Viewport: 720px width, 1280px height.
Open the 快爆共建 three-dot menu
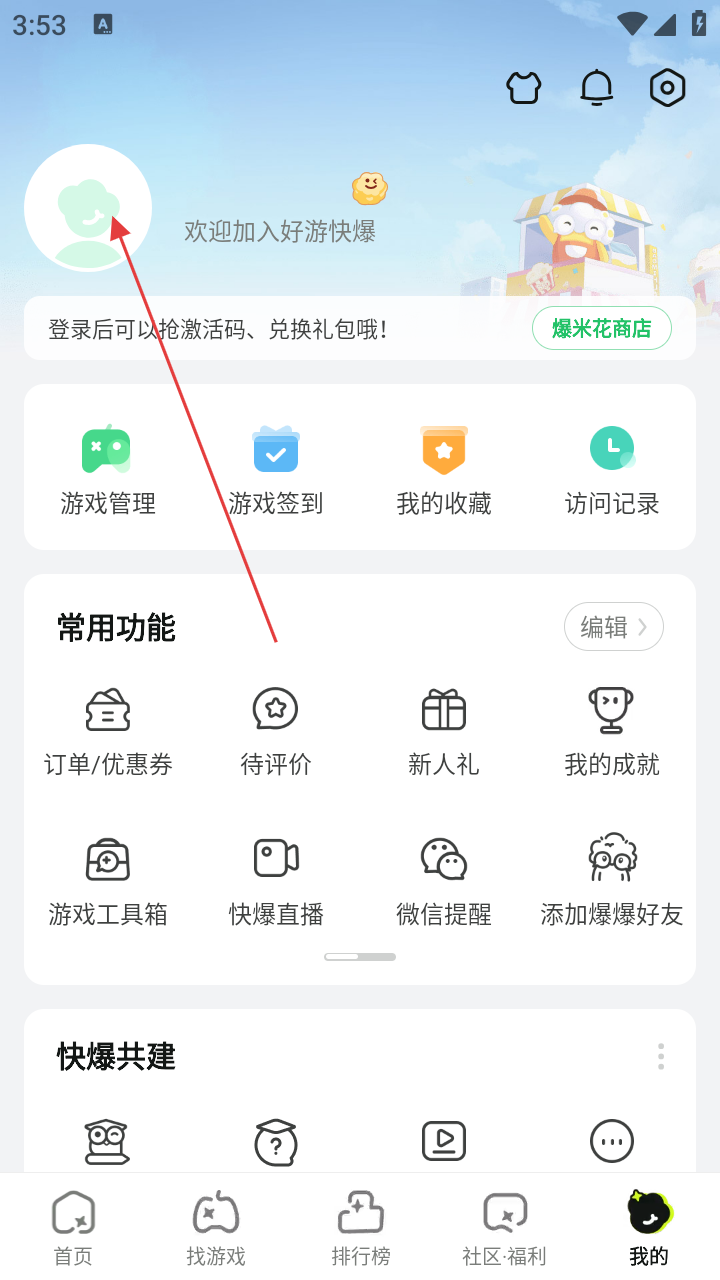(660, 1056)
